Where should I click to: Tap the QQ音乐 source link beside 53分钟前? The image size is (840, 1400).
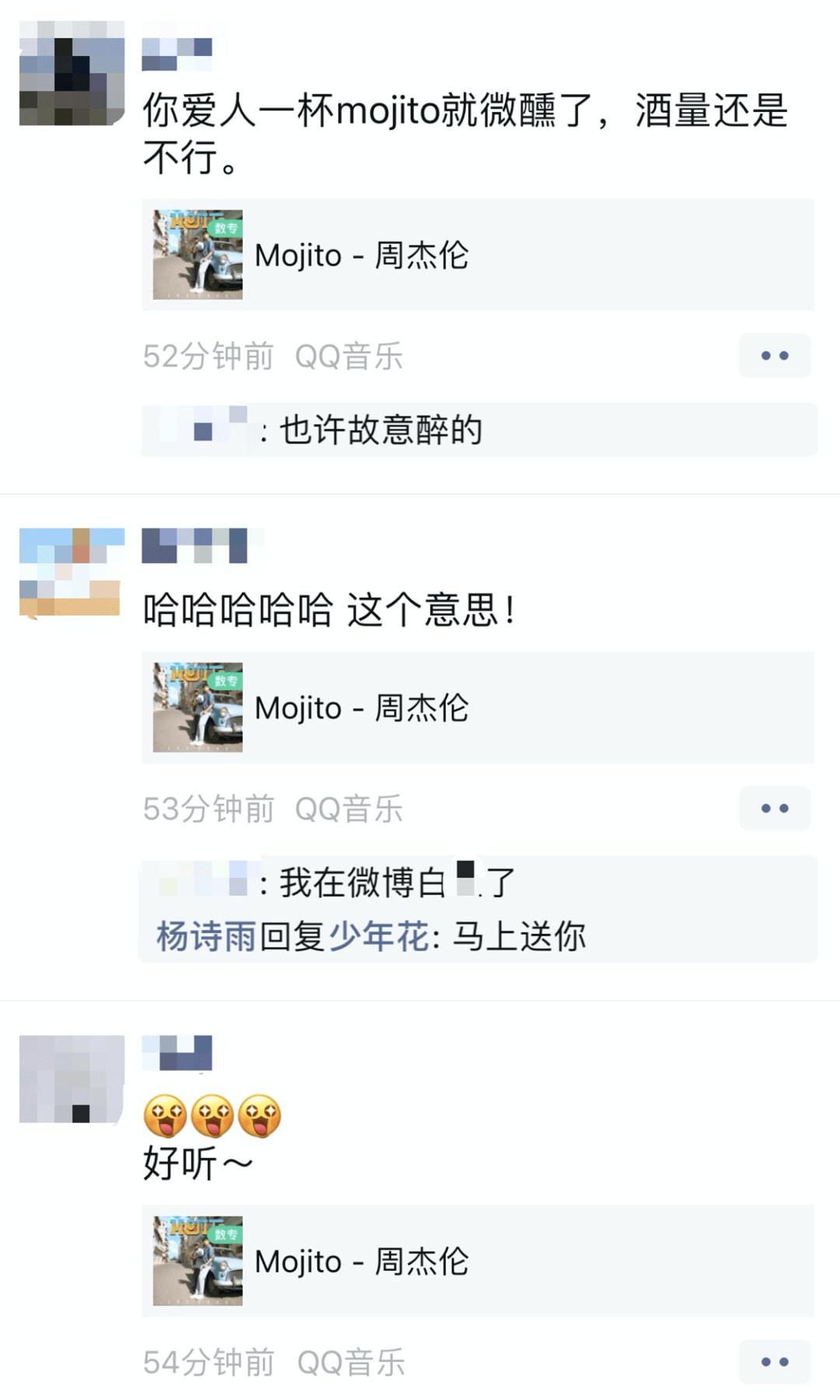click(348, 809)
